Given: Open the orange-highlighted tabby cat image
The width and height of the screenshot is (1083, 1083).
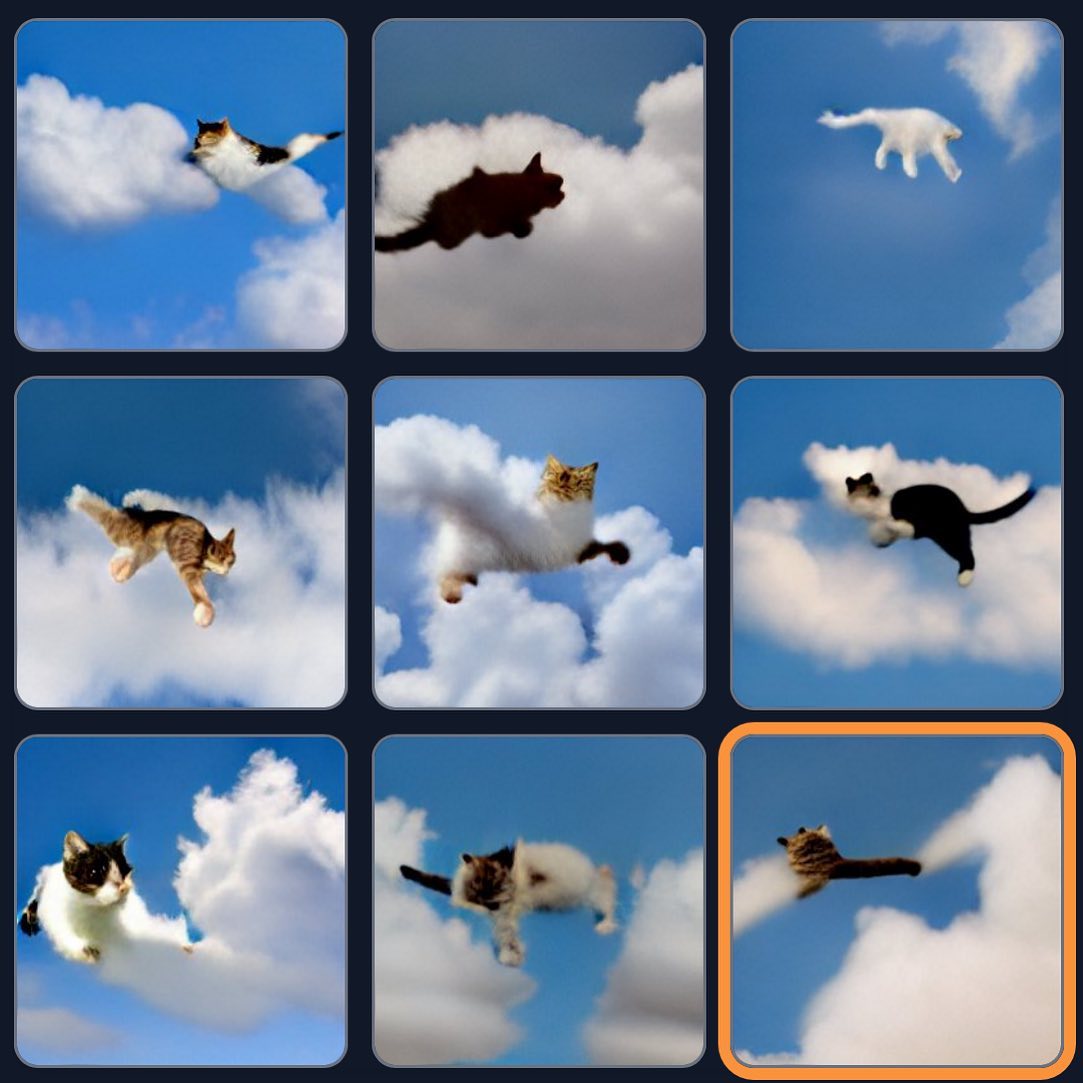Looking at the screenshot, I should point(896,900).
